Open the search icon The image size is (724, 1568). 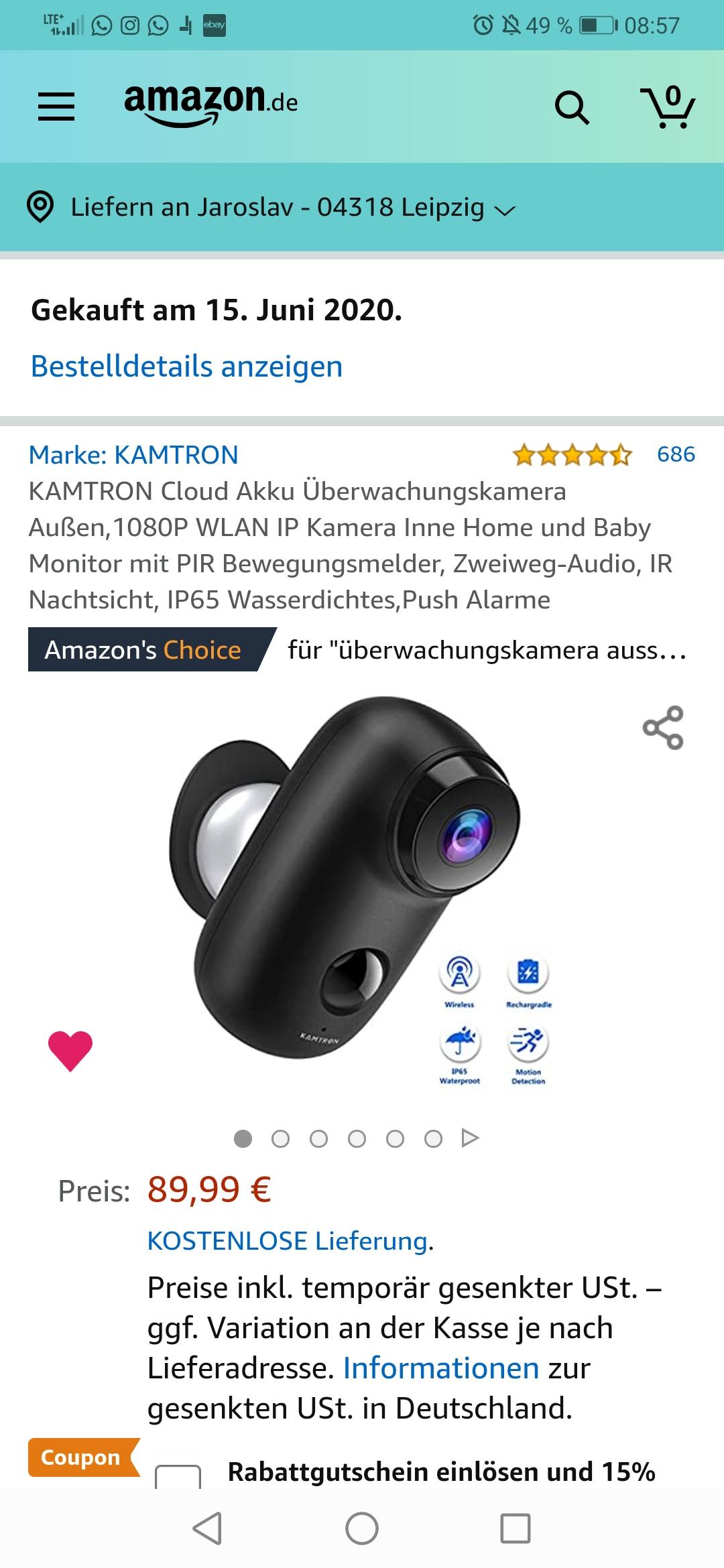(572, 107)
